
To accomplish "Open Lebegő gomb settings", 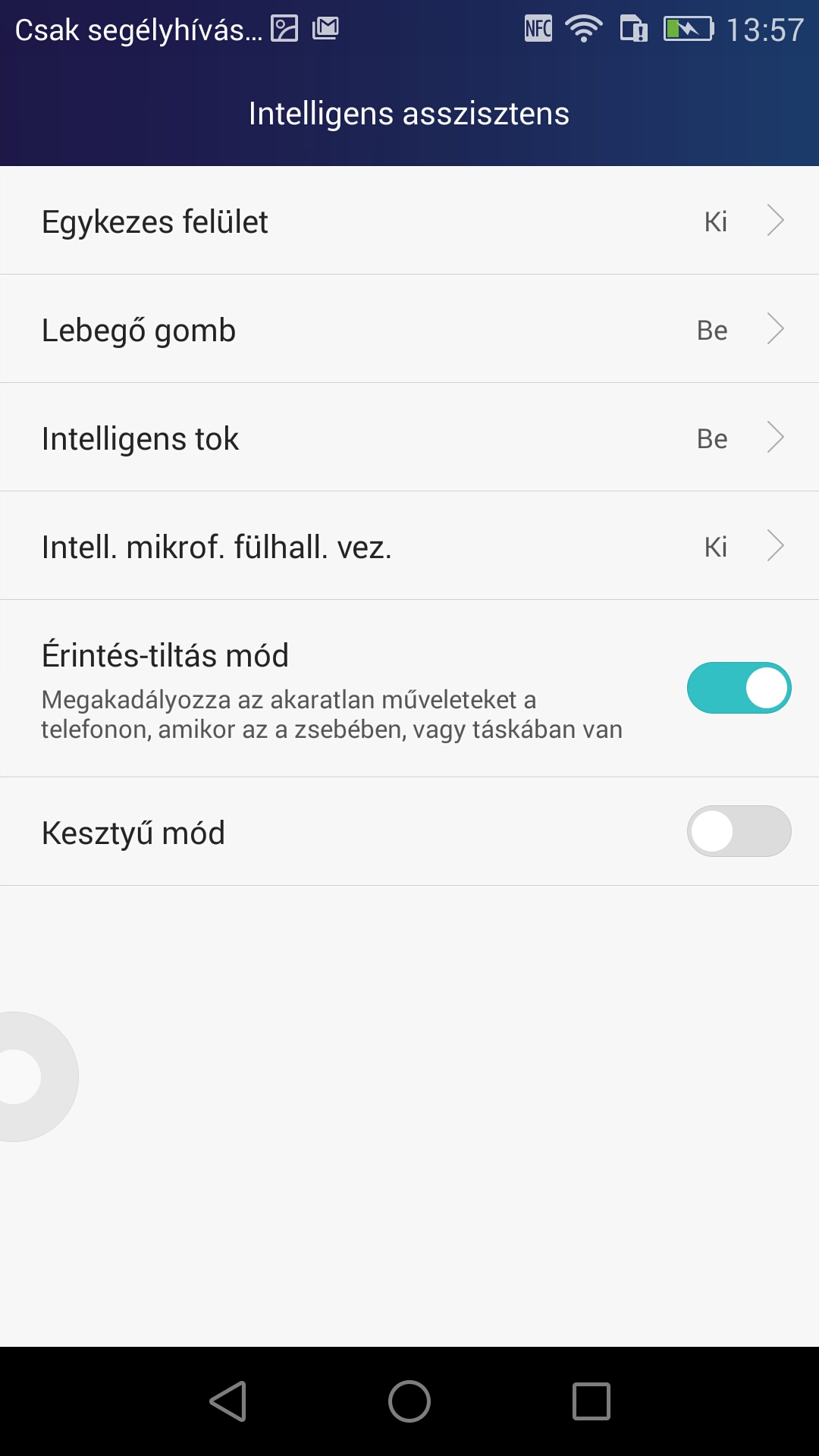I will (x=409, y=329).
